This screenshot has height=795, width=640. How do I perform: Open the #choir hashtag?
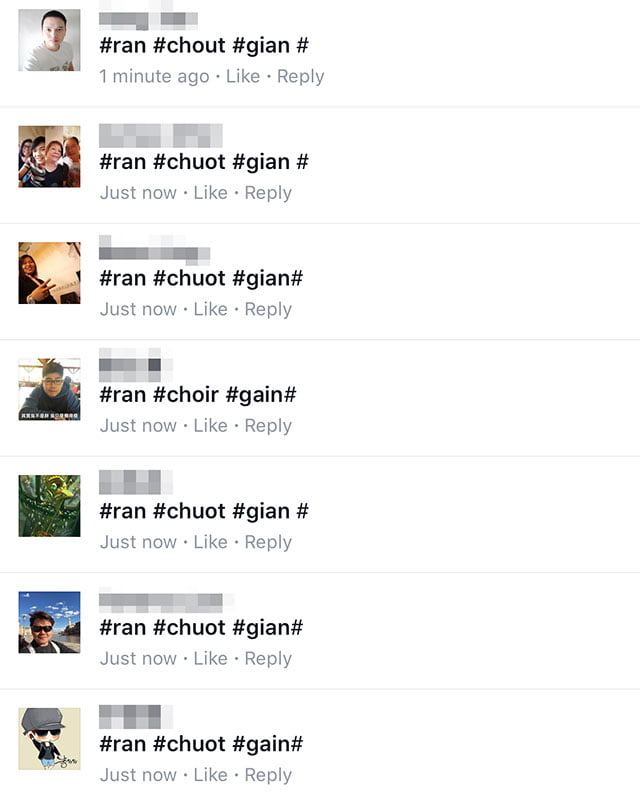pos(185,394)
